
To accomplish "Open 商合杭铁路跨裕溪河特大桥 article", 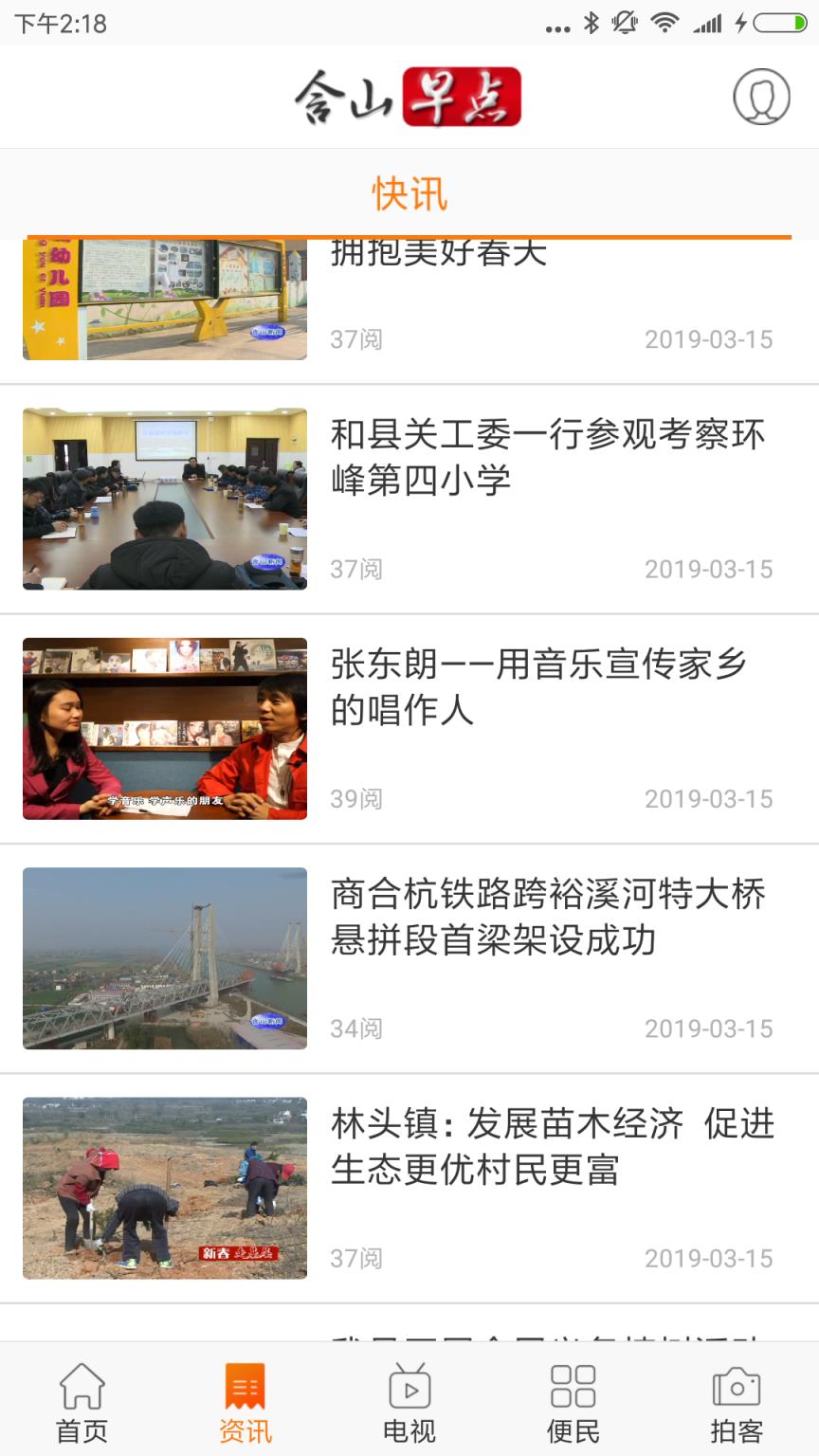I will pyautogui.click(x=547, y=917).
